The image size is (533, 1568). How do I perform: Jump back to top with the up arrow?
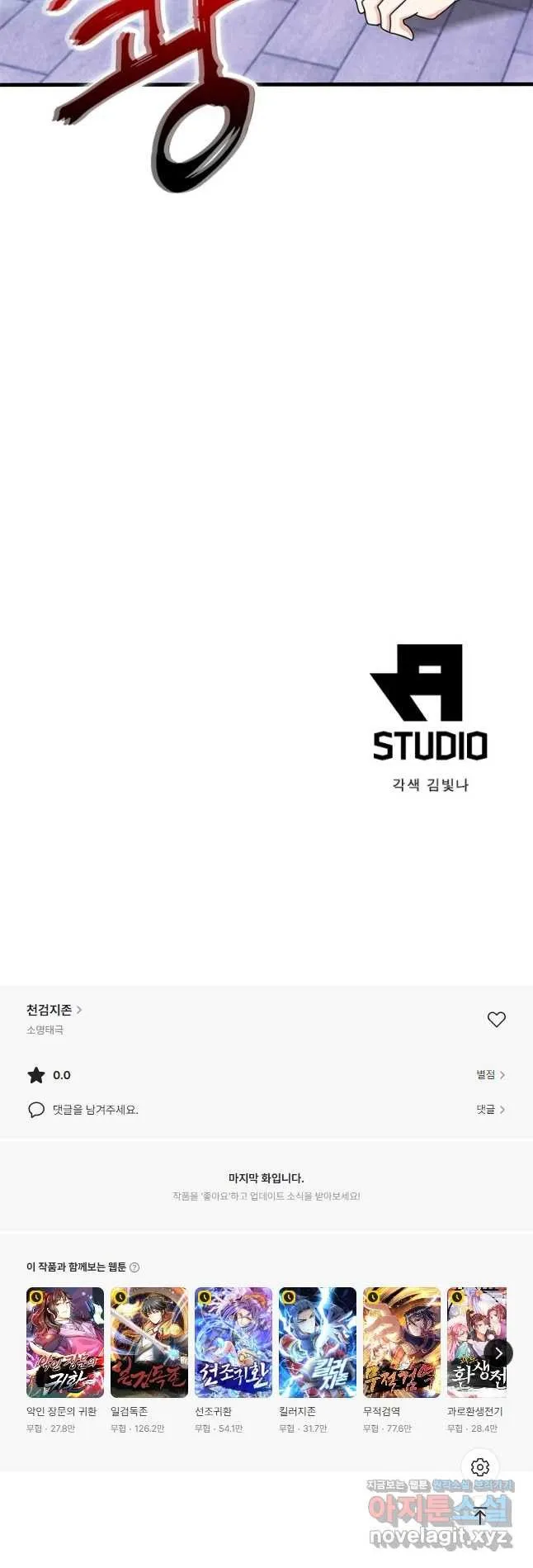(480, 1516)
